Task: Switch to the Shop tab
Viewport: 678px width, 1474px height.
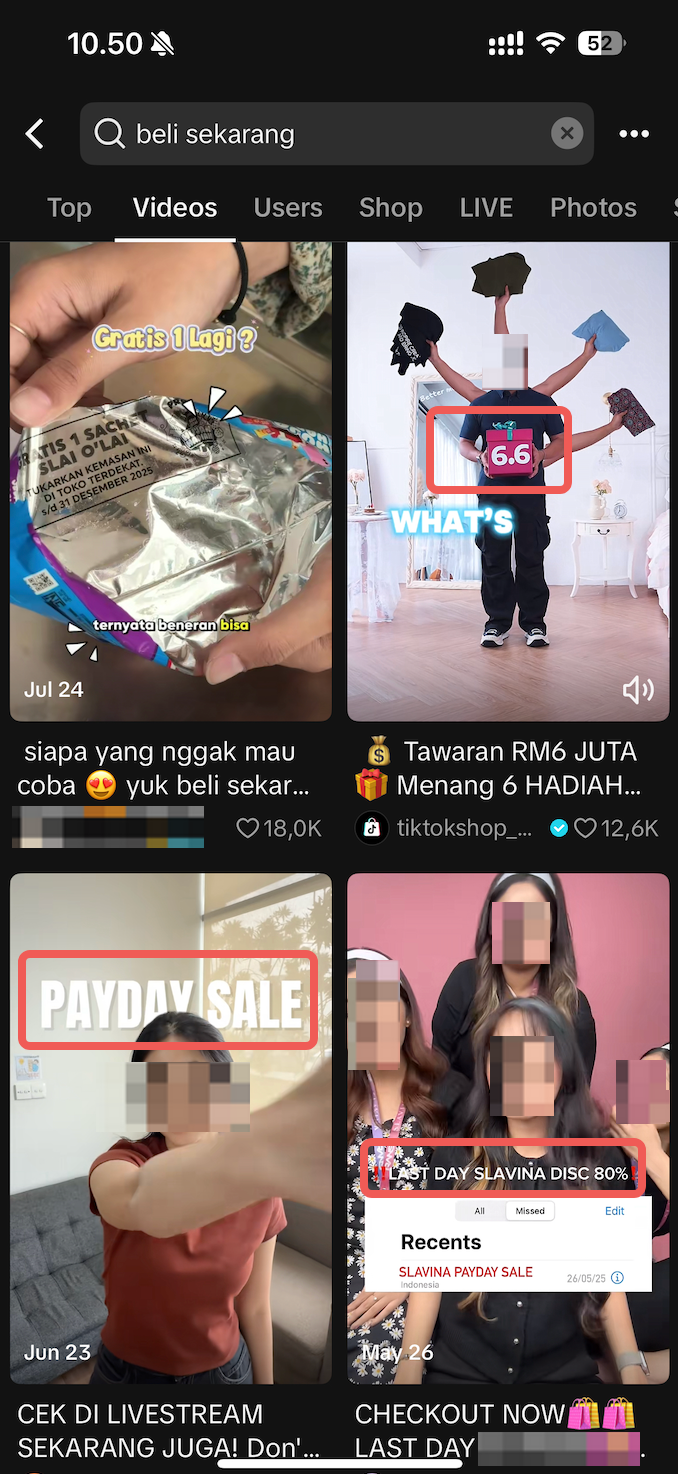Action: point(391,207)
